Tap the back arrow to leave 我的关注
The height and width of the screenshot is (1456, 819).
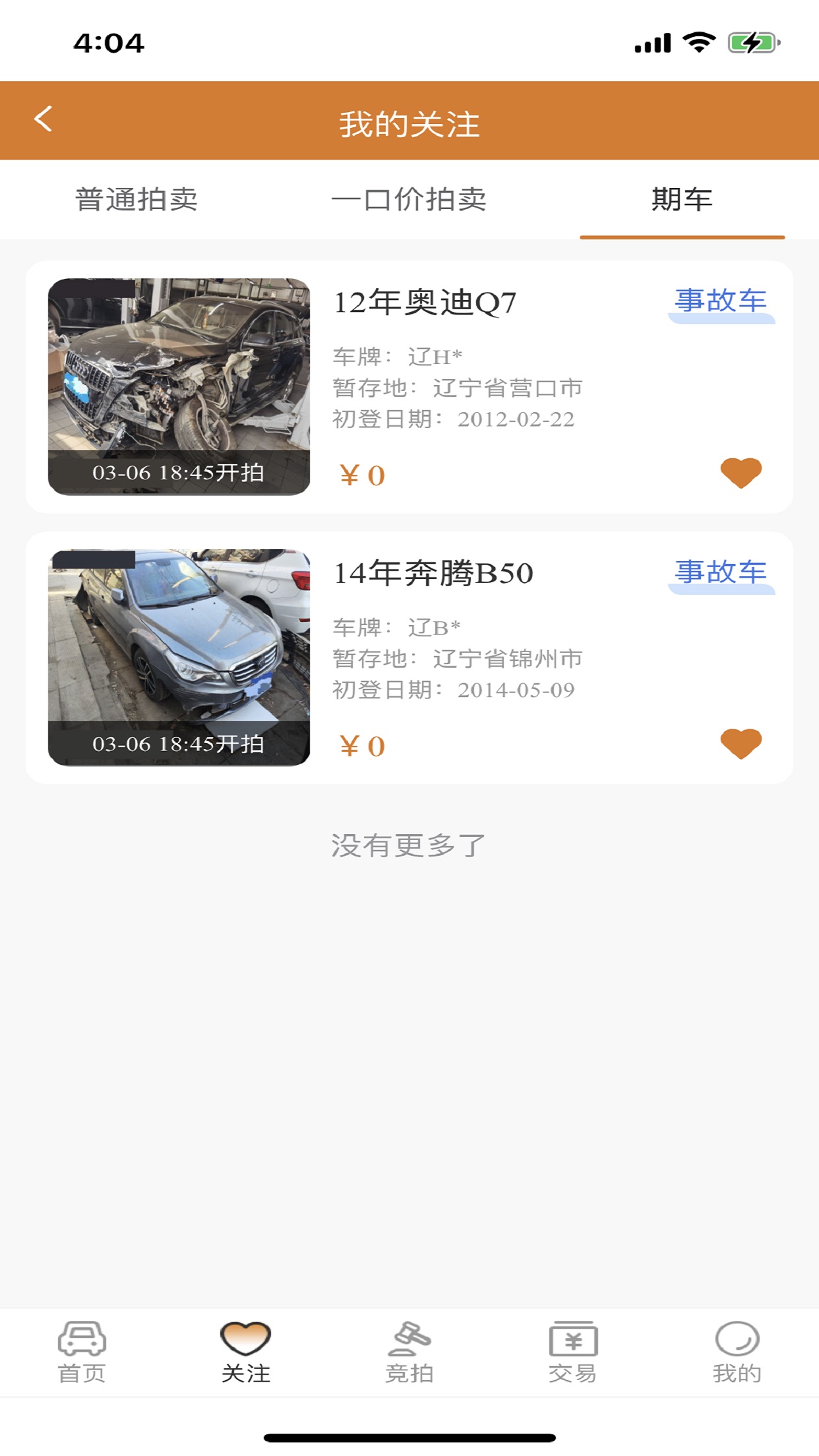click(44, 119)
